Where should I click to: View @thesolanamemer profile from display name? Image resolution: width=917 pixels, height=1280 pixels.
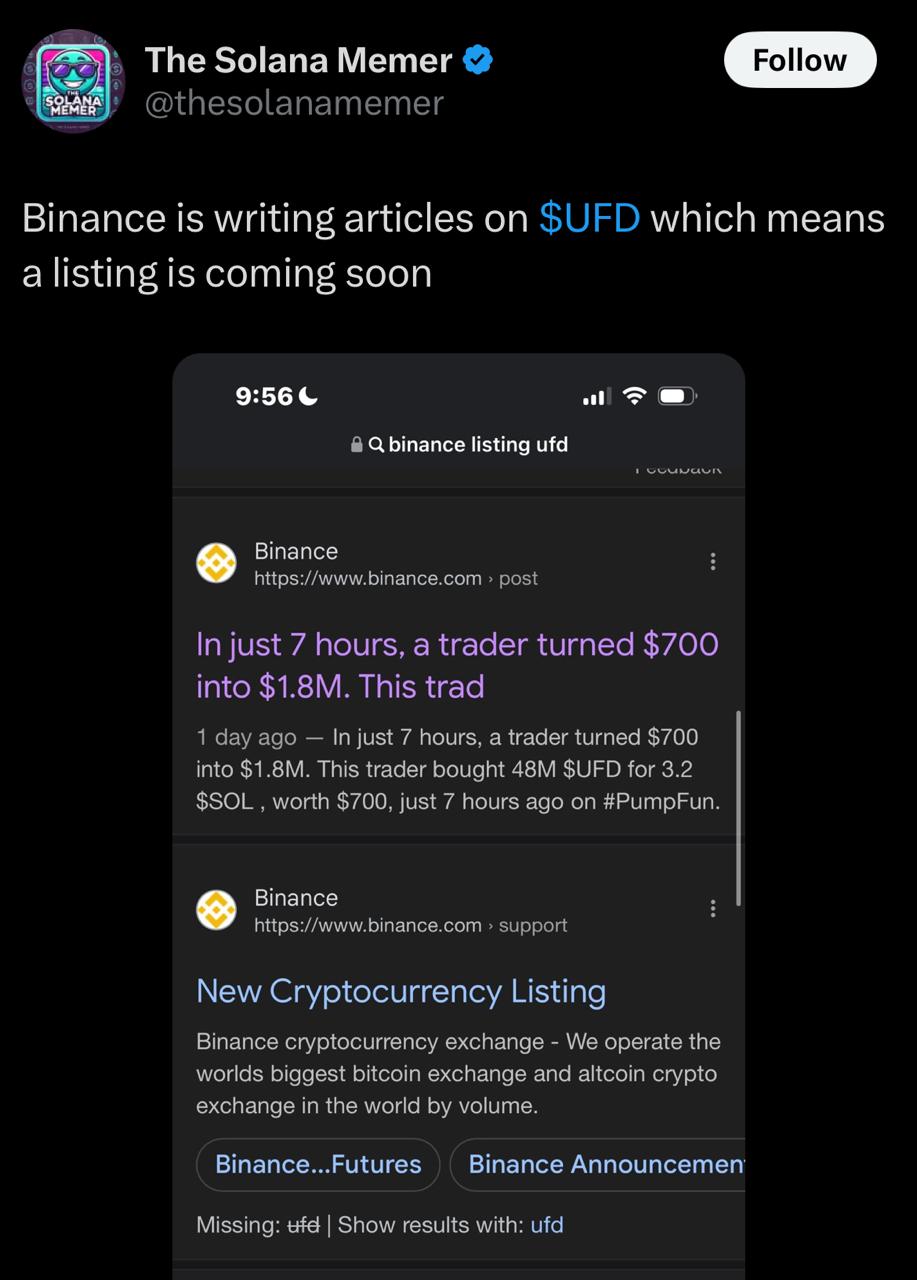(x=298, y=61)
